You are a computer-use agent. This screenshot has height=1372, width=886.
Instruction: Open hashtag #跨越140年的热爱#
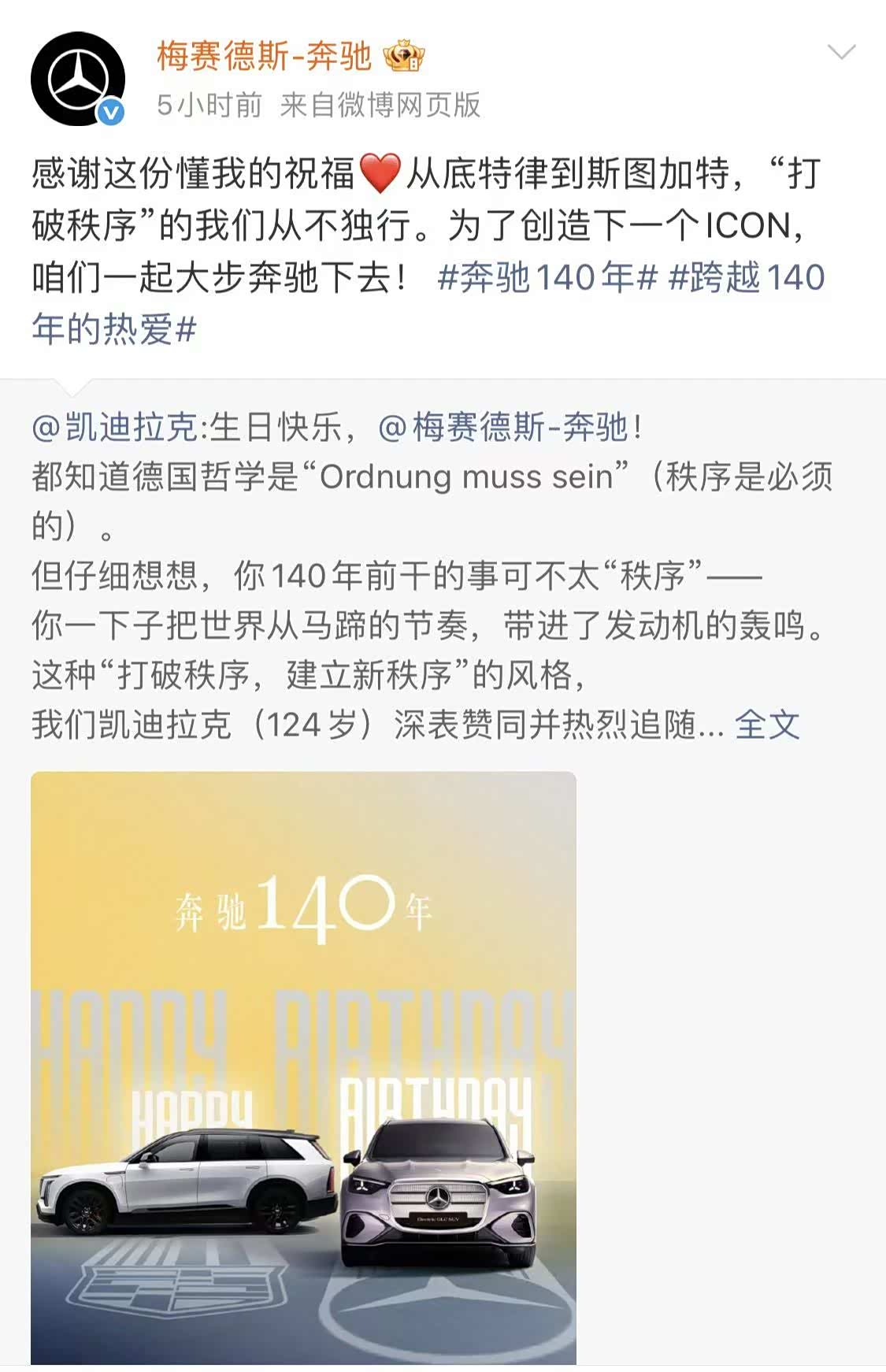coord(745,277)
